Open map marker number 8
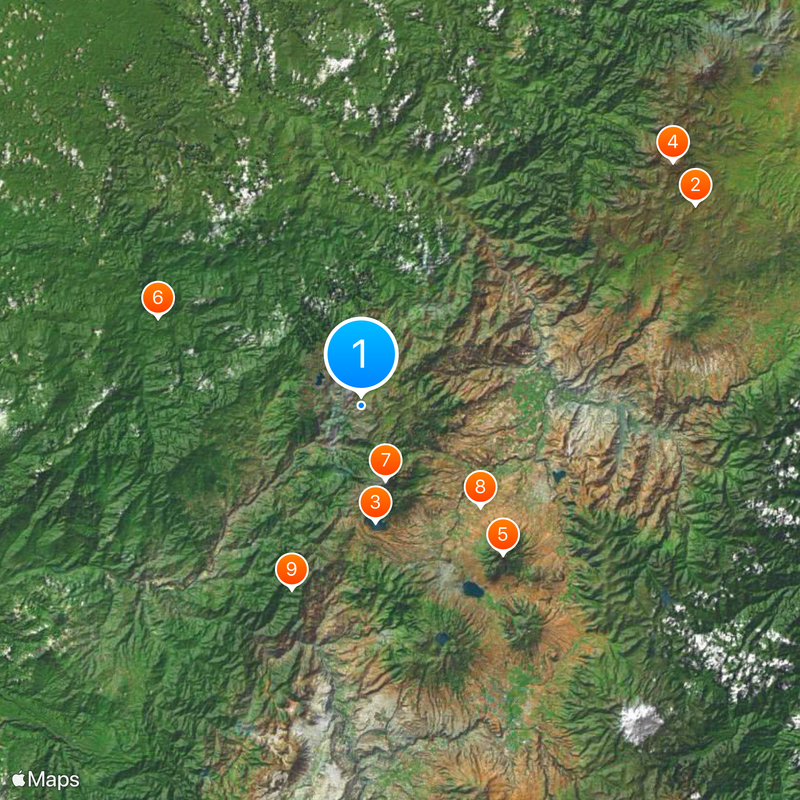Screen dimensions: 800x800 480,487
